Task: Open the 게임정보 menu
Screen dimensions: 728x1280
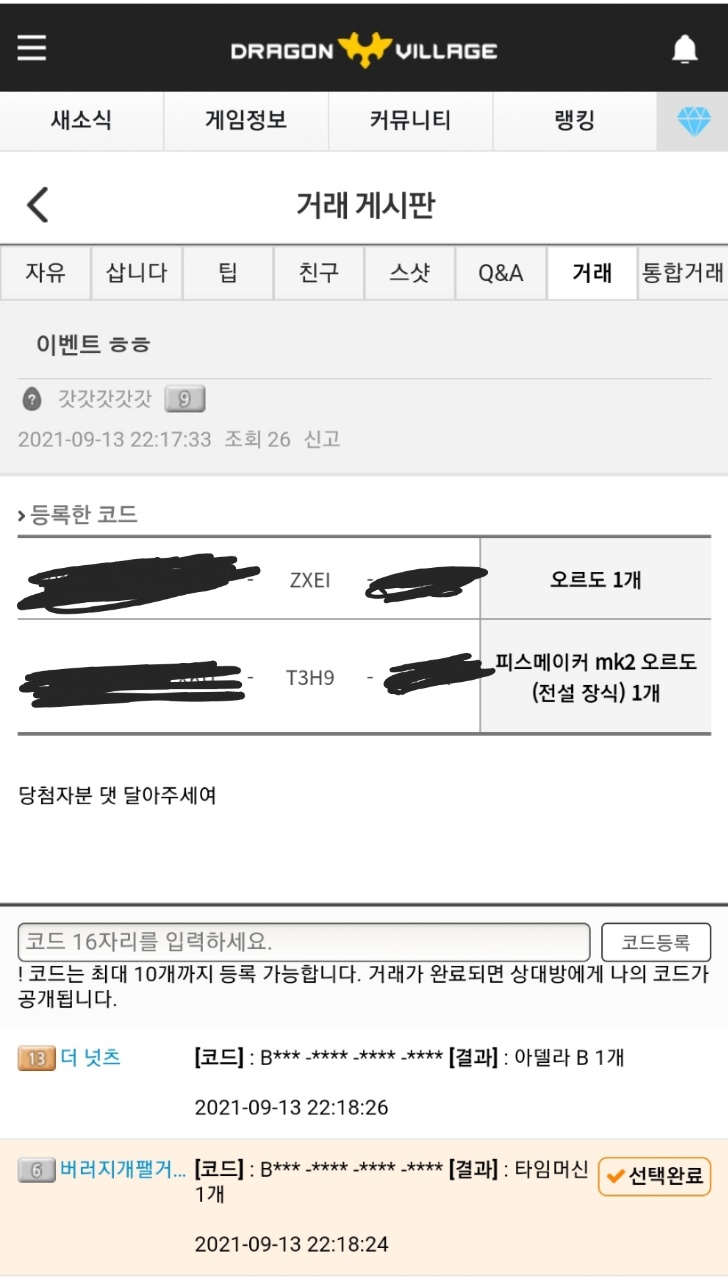Action: 246,121
